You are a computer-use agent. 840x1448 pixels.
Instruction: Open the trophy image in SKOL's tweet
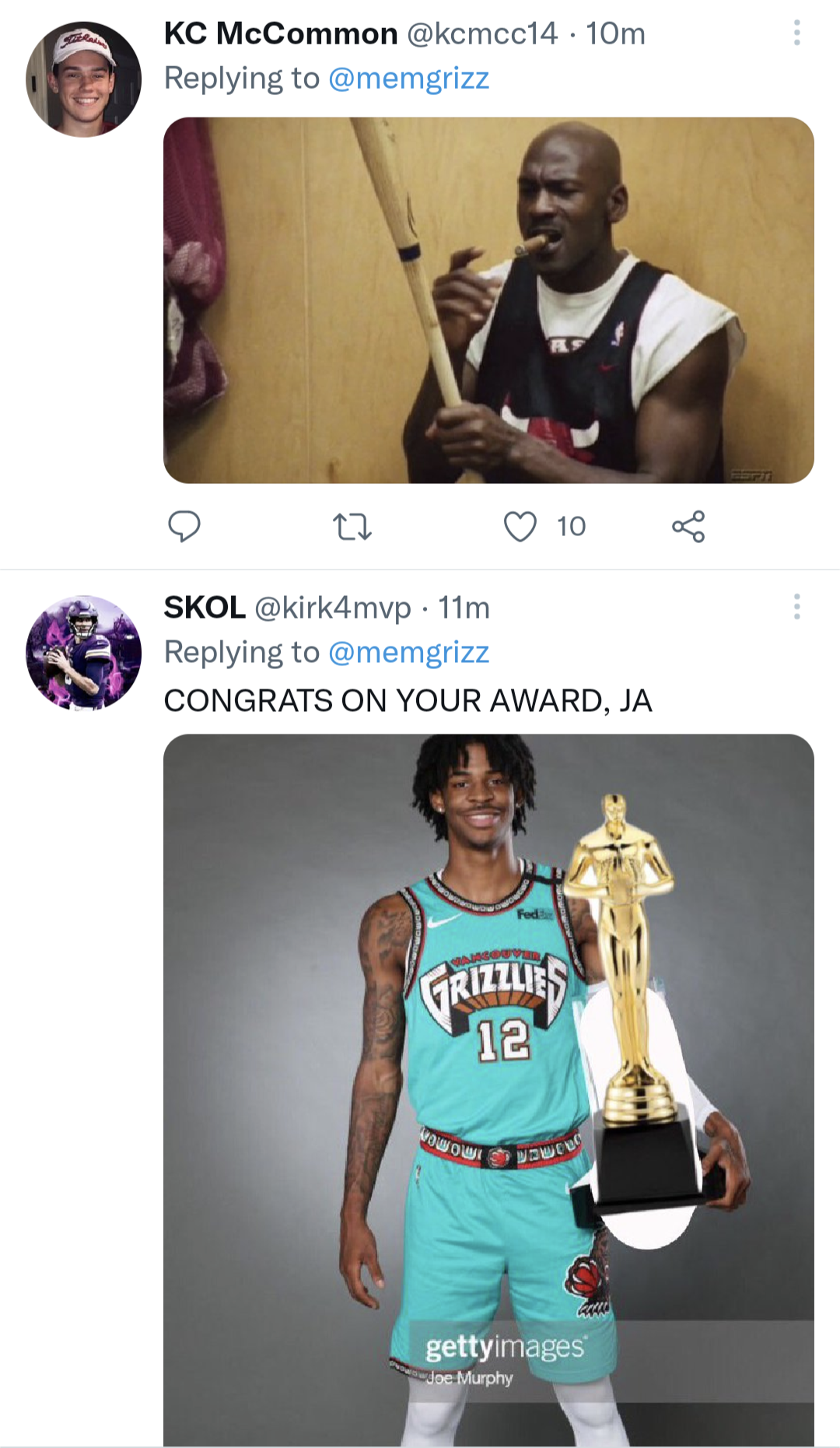pyautogui.click(x=488, y=1089)
